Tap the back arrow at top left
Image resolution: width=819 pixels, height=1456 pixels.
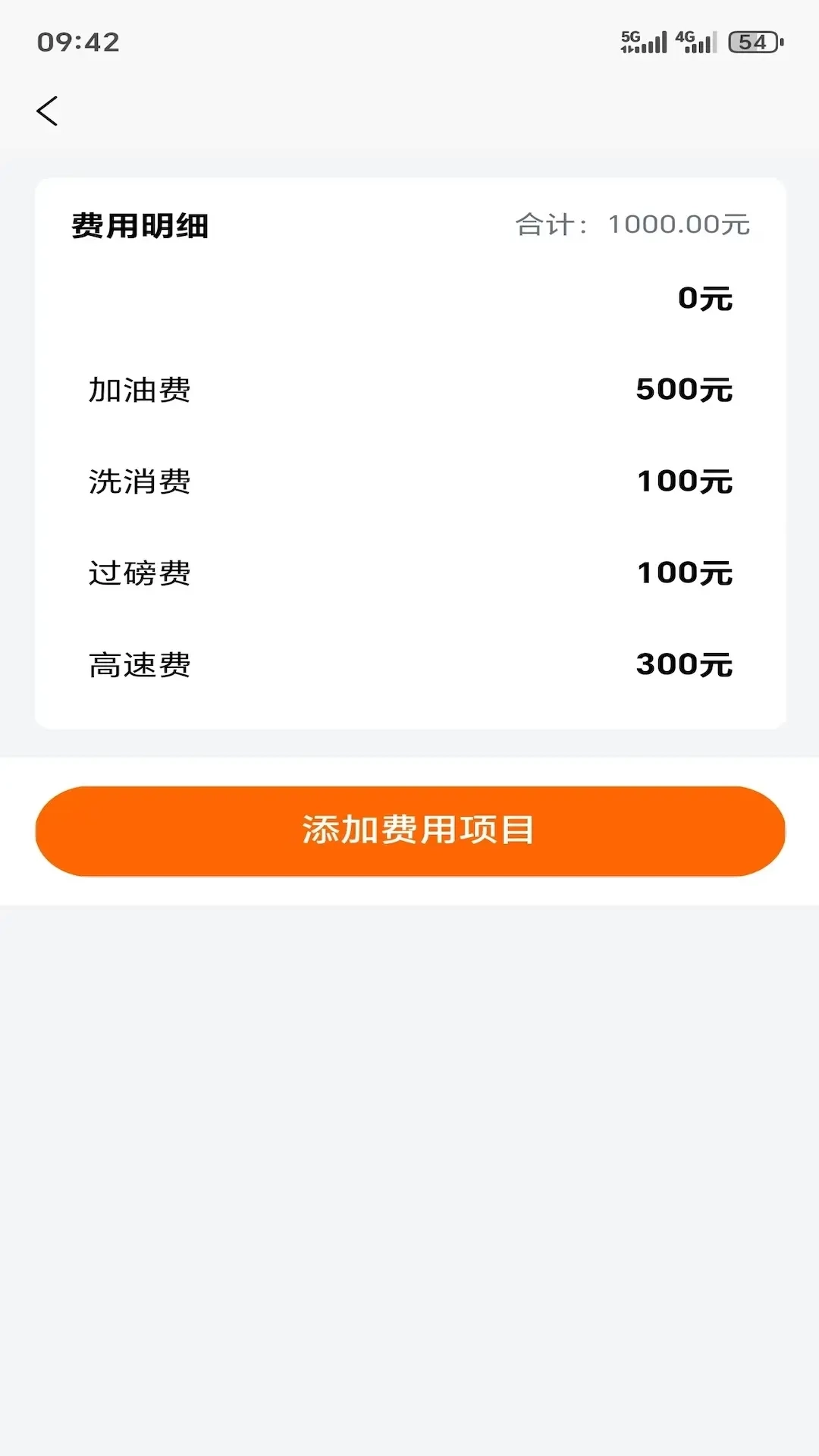tap(48, 110)
